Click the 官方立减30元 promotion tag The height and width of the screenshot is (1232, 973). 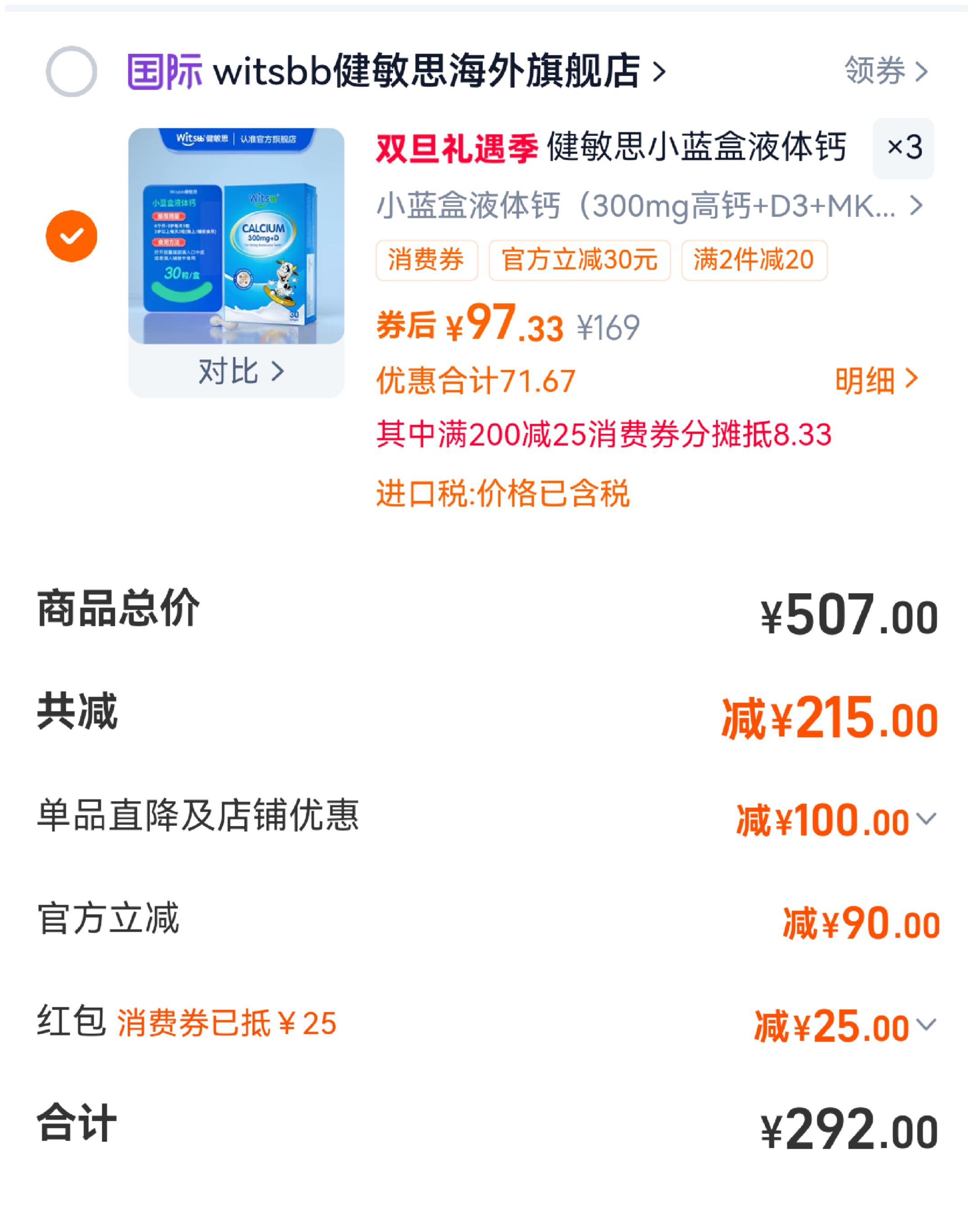pos(579,260)
